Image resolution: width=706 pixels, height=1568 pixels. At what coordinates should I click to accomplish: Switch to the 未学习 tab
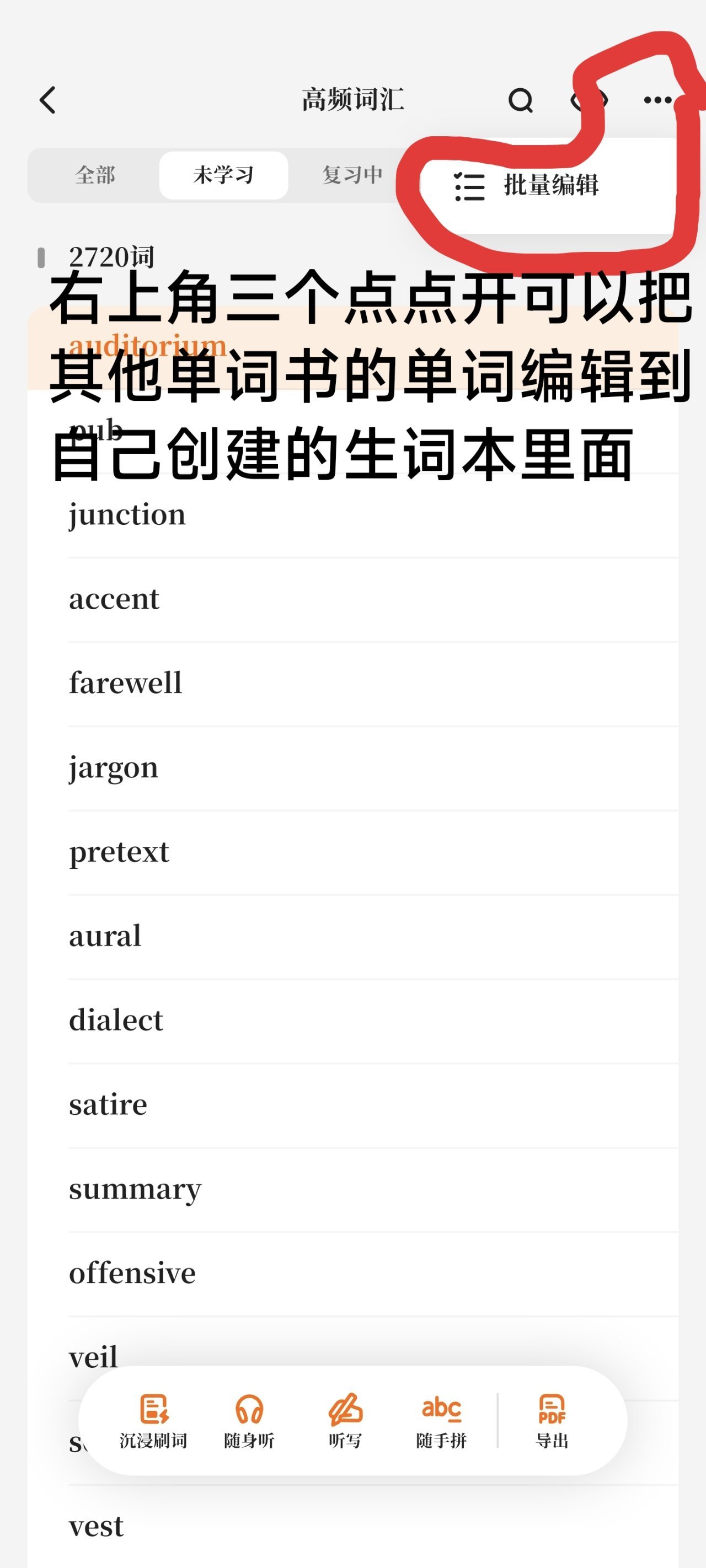223,175
